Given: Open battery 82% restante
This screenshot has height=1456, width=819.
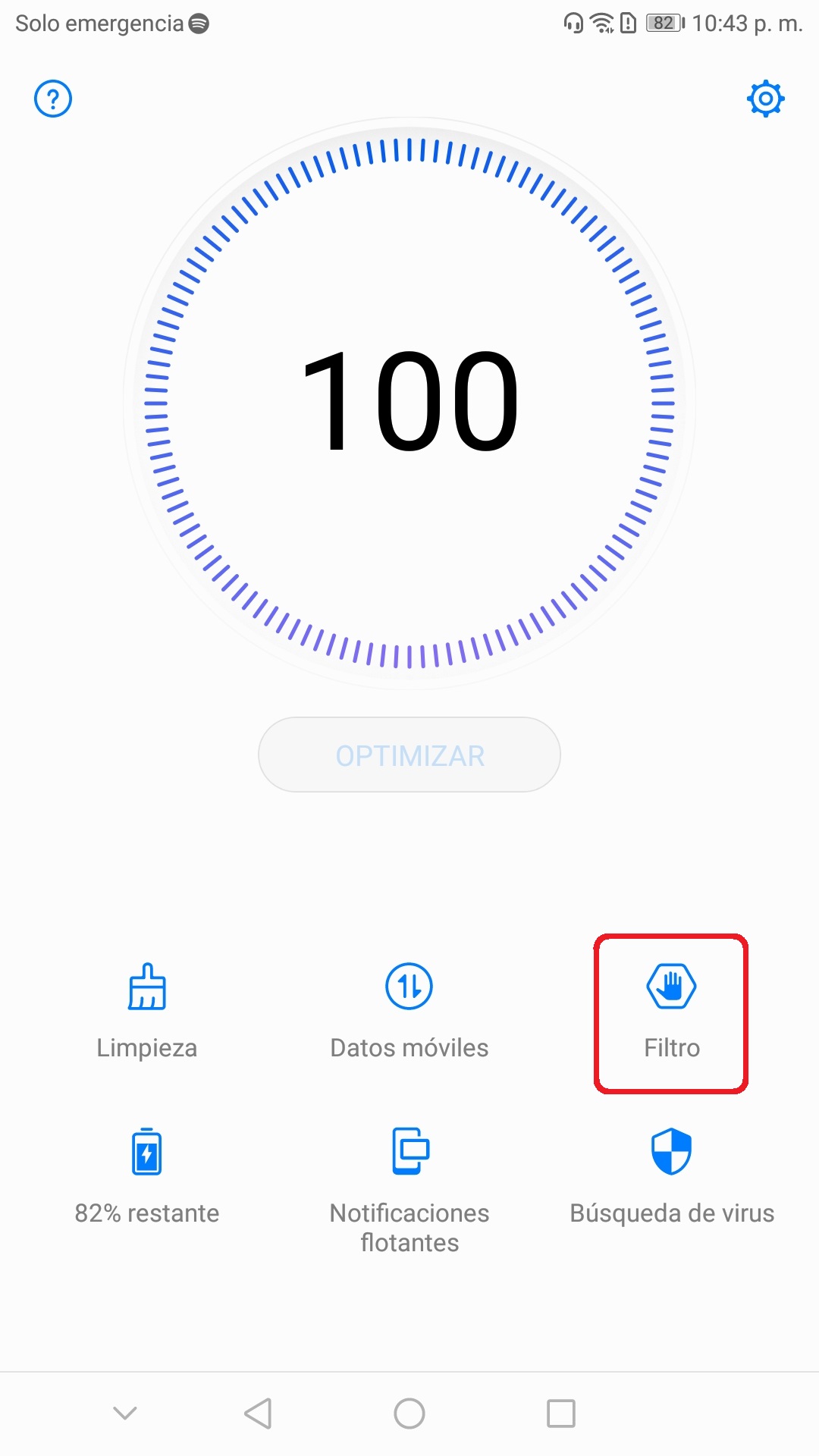Looking at the screenshot, I should [x=147, y=1177].
